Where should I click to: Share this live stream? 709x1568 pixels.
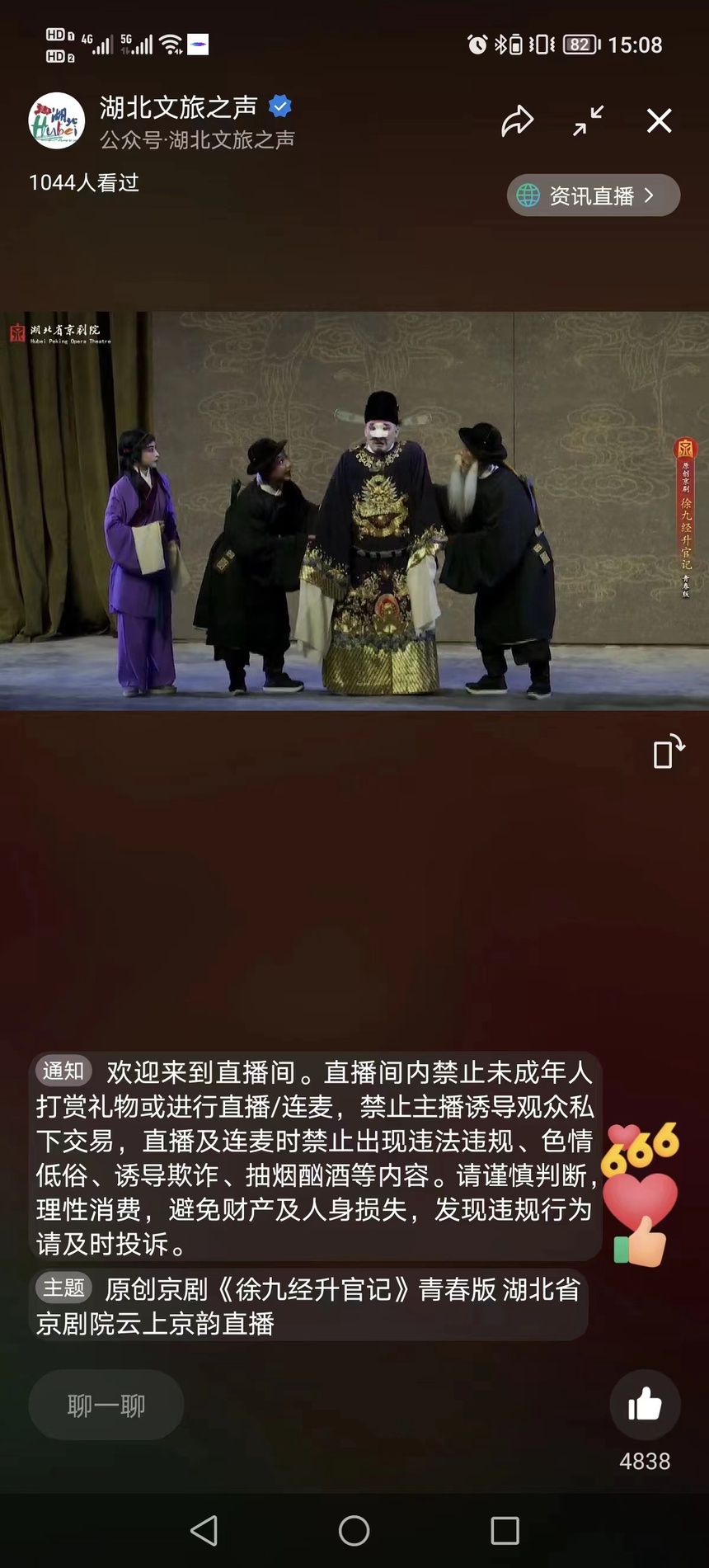pyautogui.click(x=518, y=121)
